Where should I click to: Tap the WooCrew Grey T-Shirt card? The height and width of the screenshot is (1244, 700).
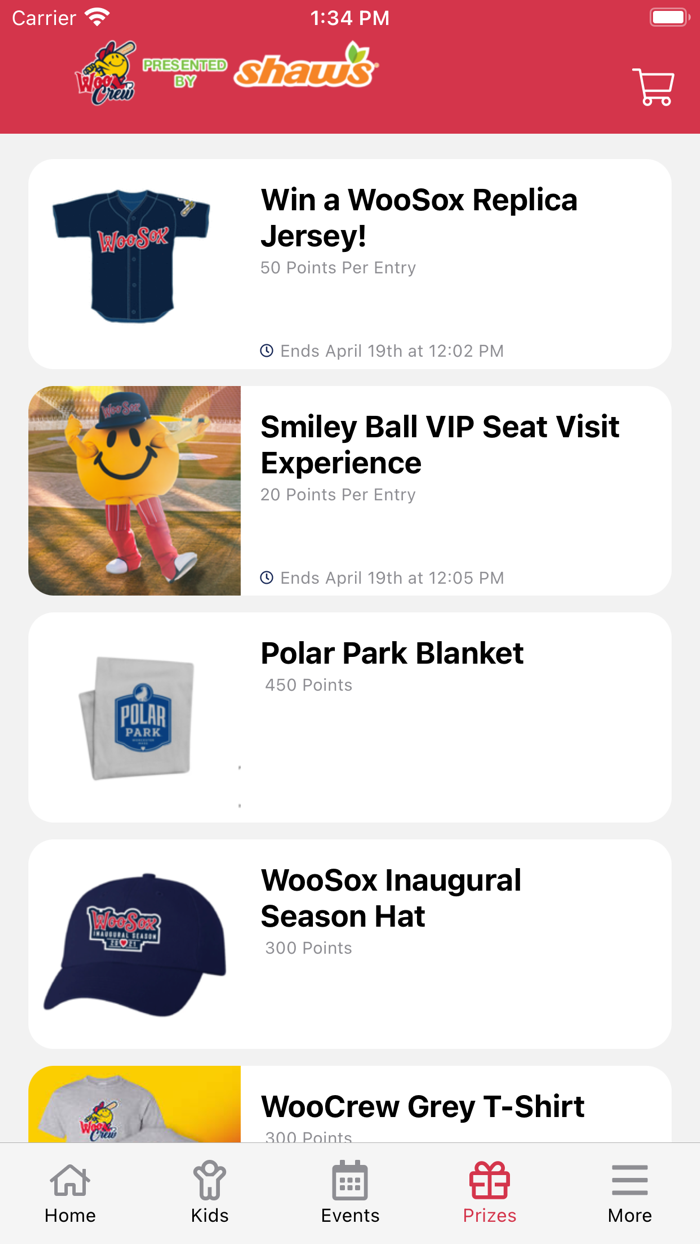click(350, 1106)
